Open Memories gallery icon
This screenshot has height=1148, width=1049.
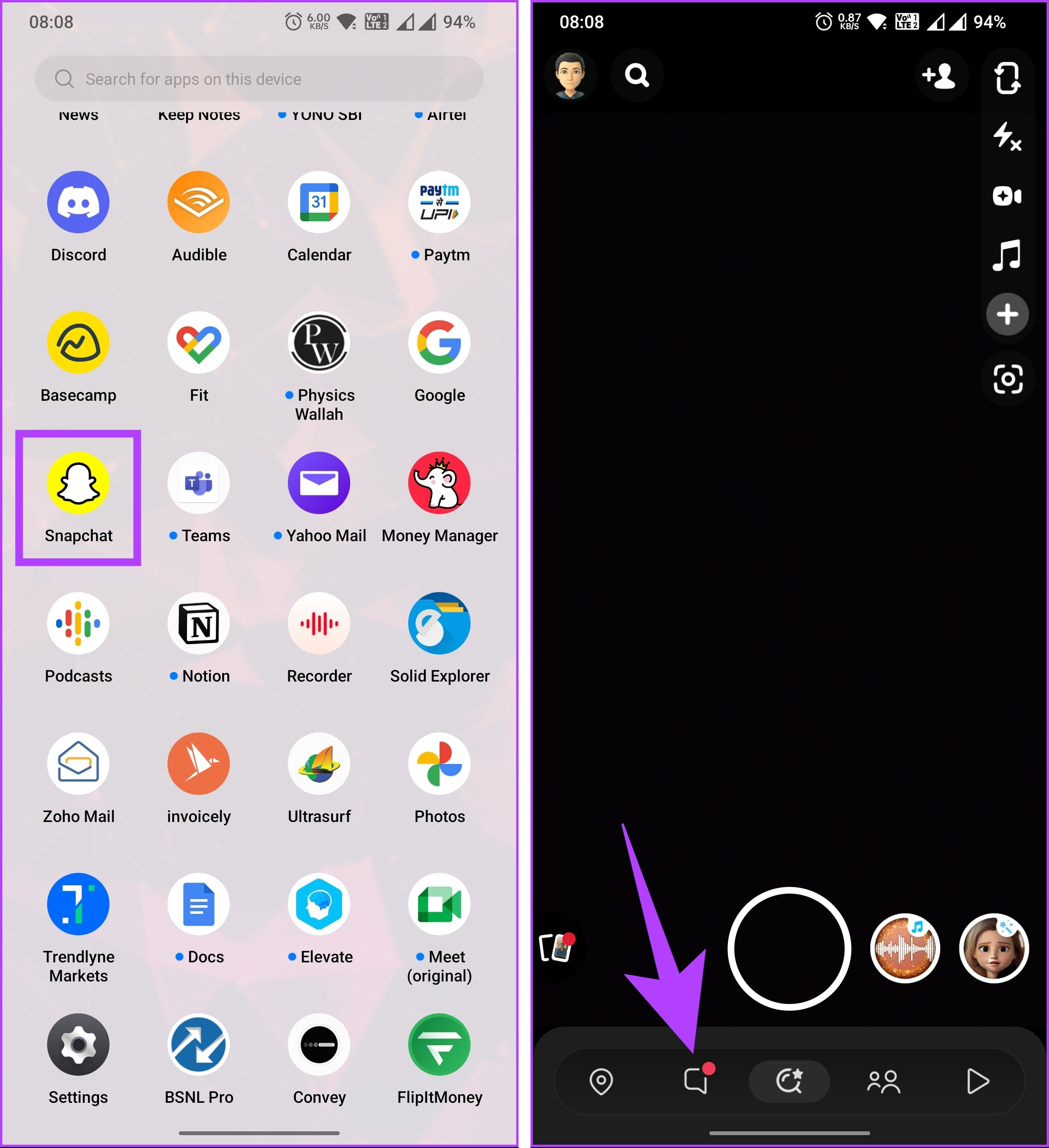pyautogui.click(x=556, y=948)
